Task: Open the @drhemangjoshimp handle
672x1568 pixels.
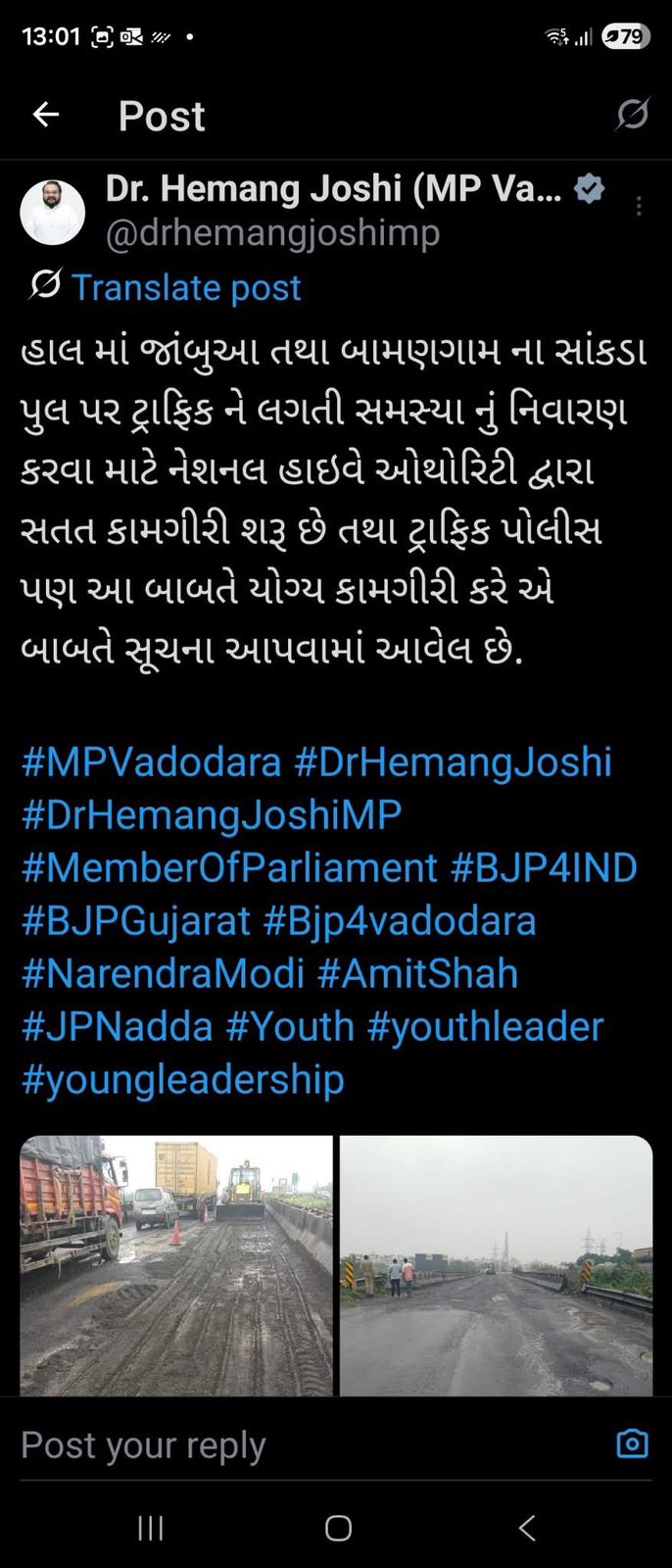Action: pyautogui.click(x=272, y=233)
